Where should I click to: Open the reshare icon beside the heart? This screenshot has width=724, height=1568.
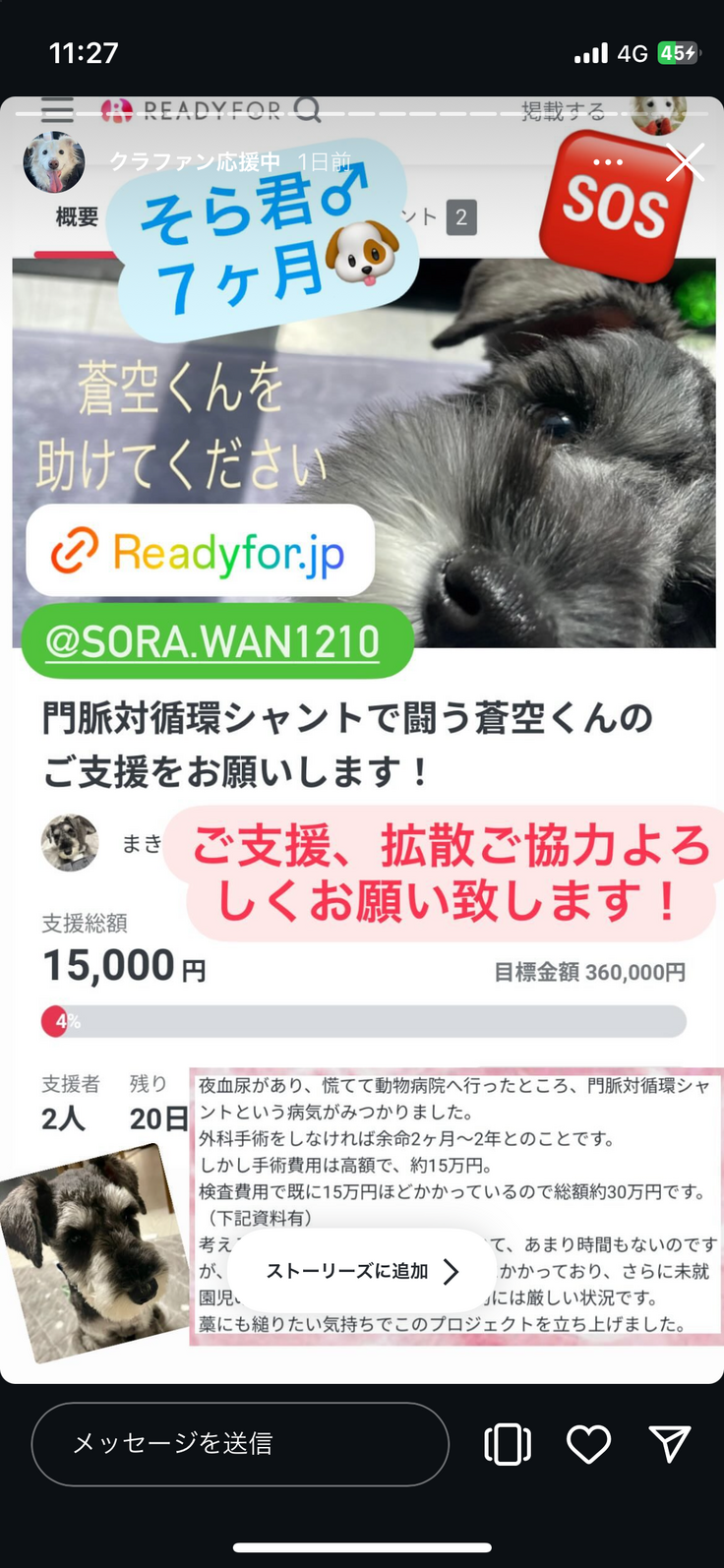508,1444
